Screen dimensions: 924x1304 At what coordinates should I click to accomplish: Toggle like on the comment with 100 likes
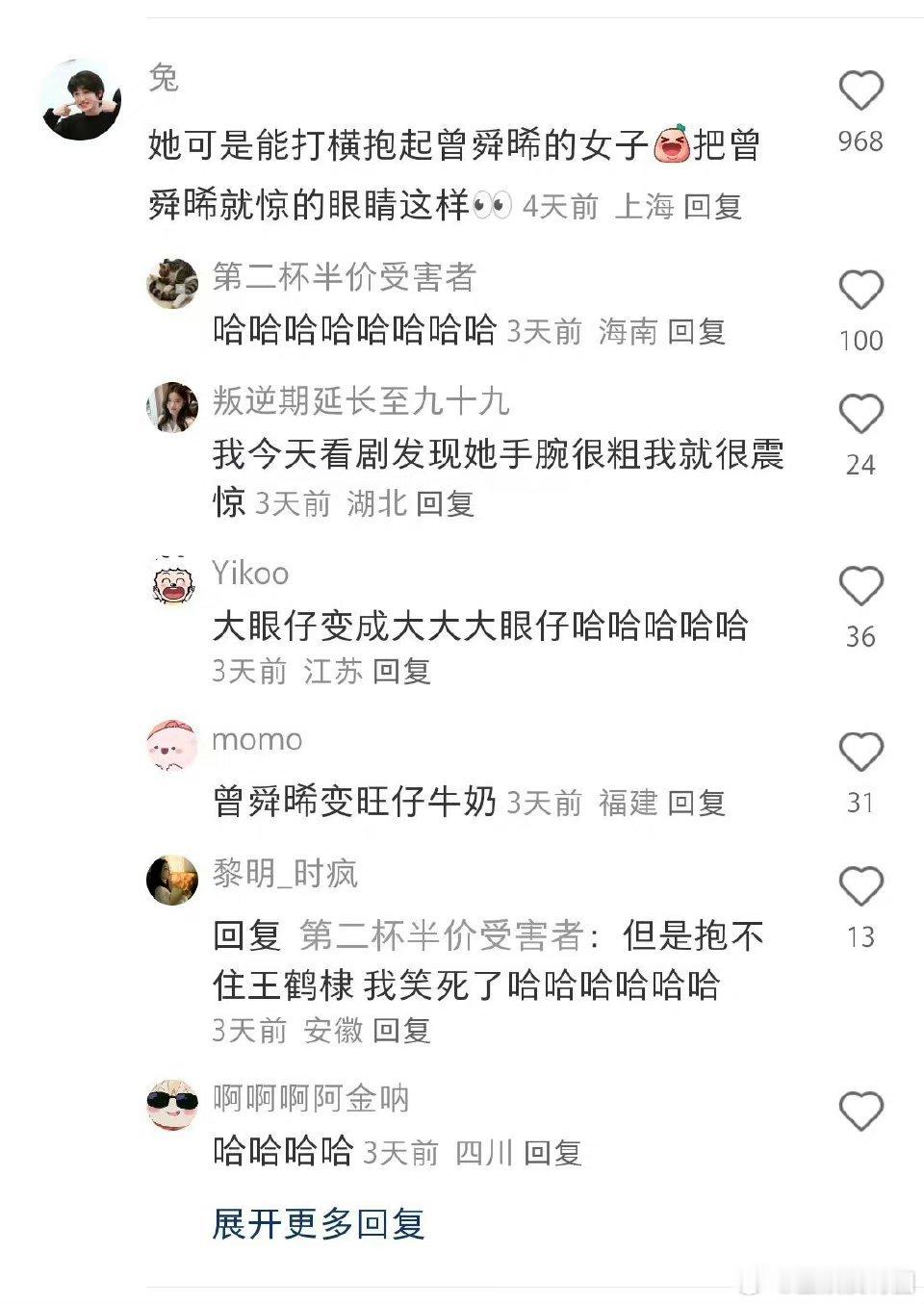(x=861, y=290)
